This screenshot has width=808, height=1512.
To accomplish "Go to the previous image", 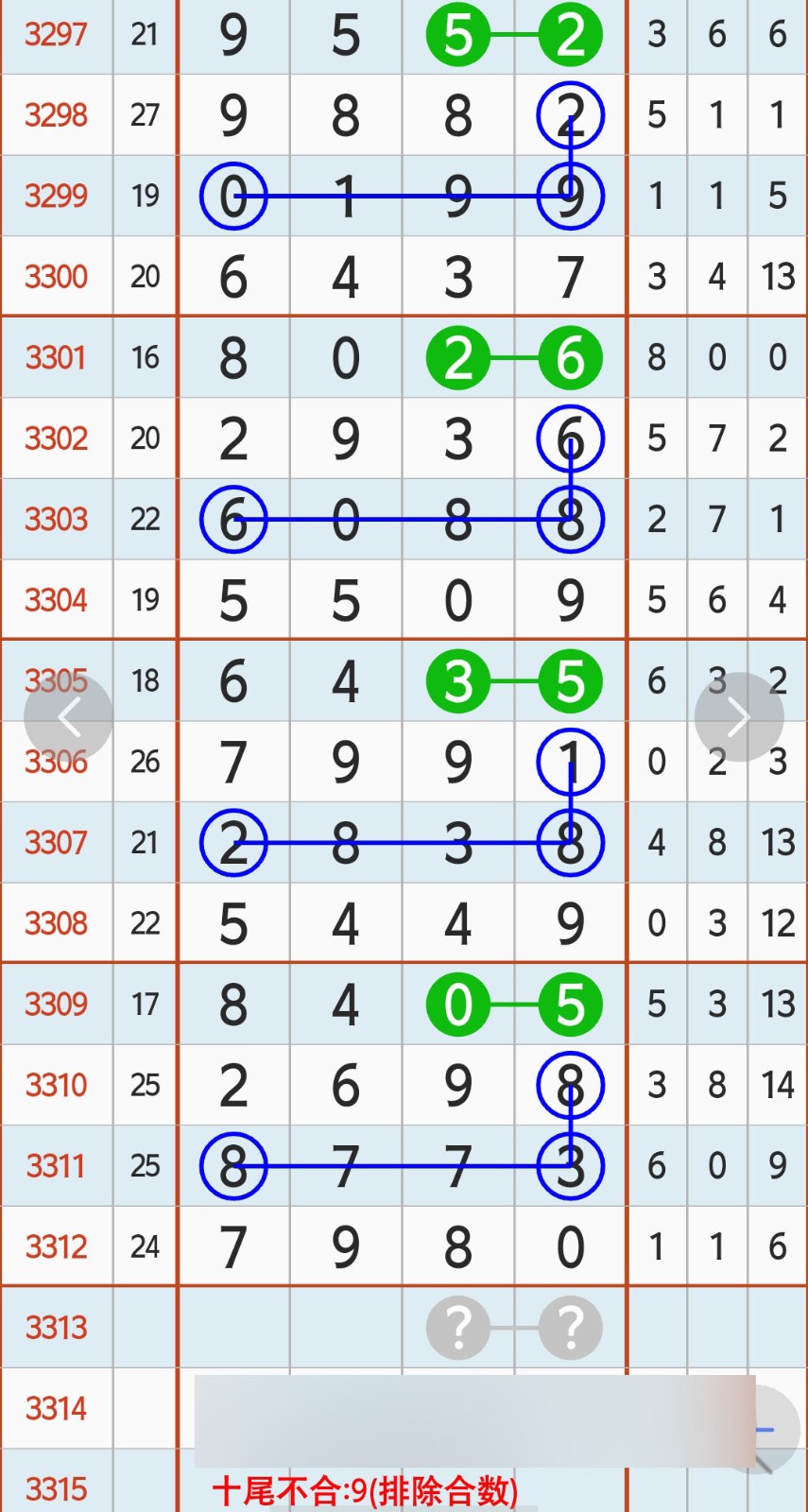I will pos(68,717).
